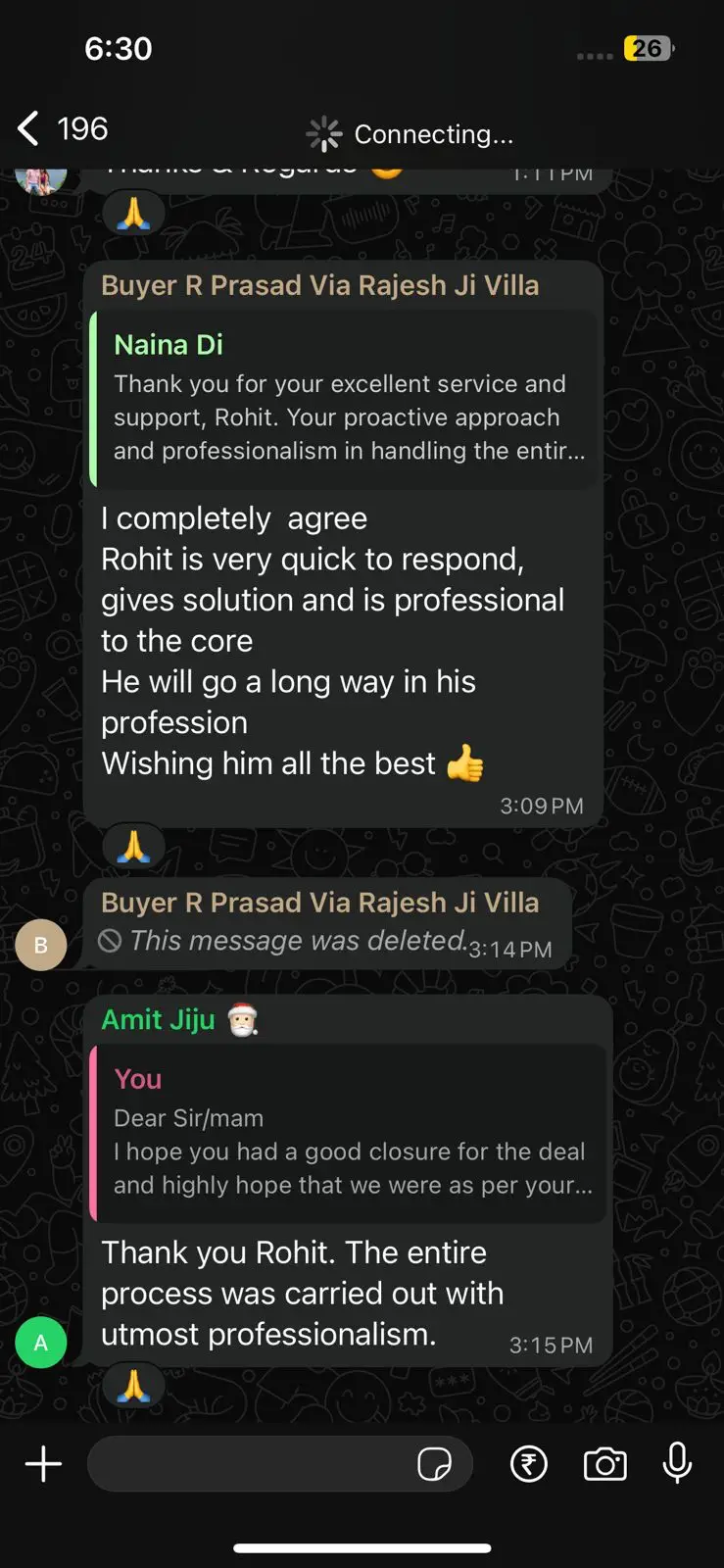Open the rupee payment option
724x1568 pixels.
point(529,1464)
